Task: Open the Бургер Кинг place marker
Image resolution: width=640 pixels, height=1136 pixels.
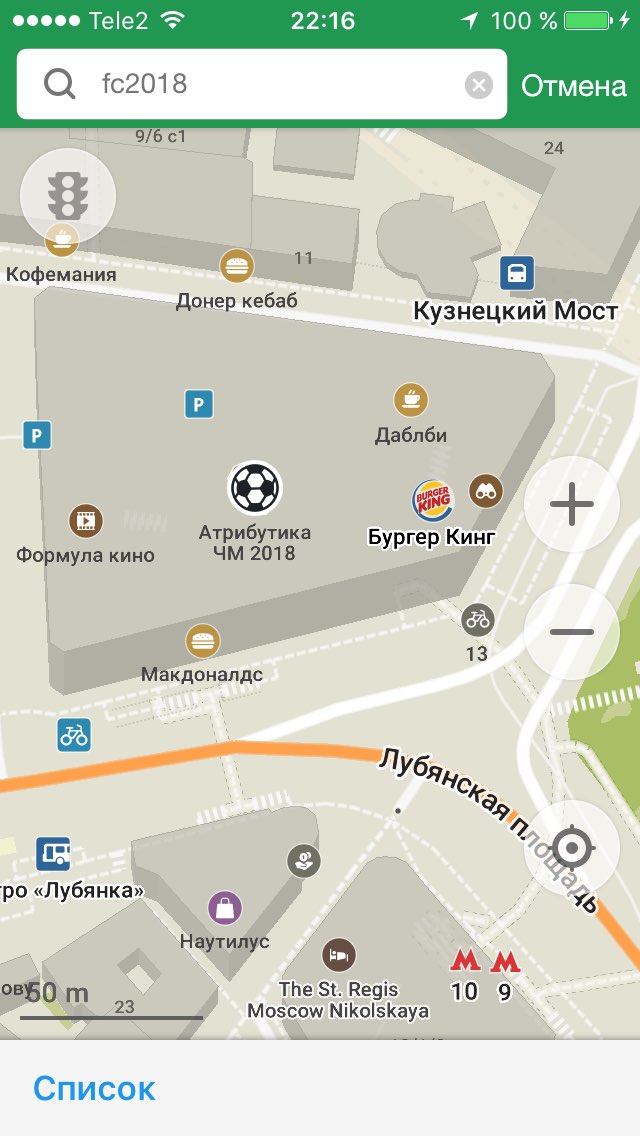Action: (432, 500)
